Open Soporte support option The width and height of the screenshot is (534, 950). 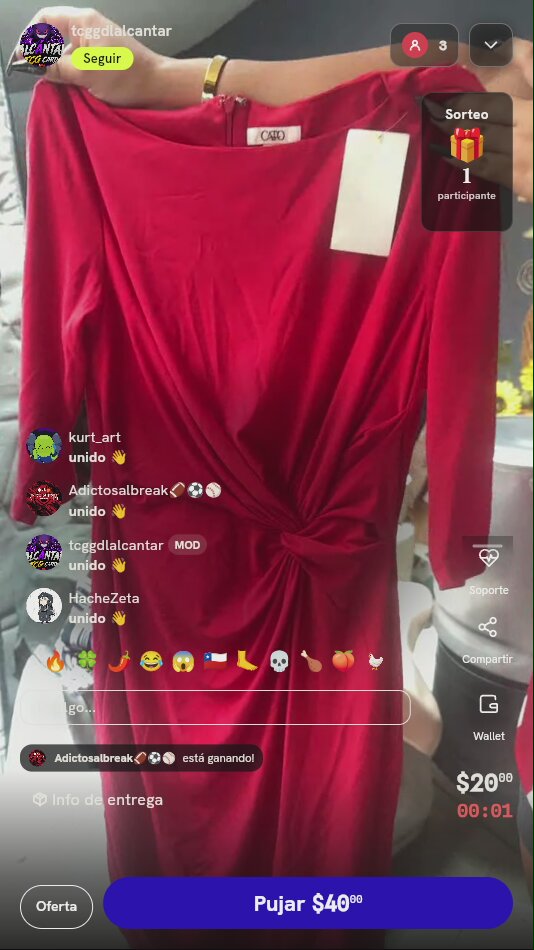489,571
